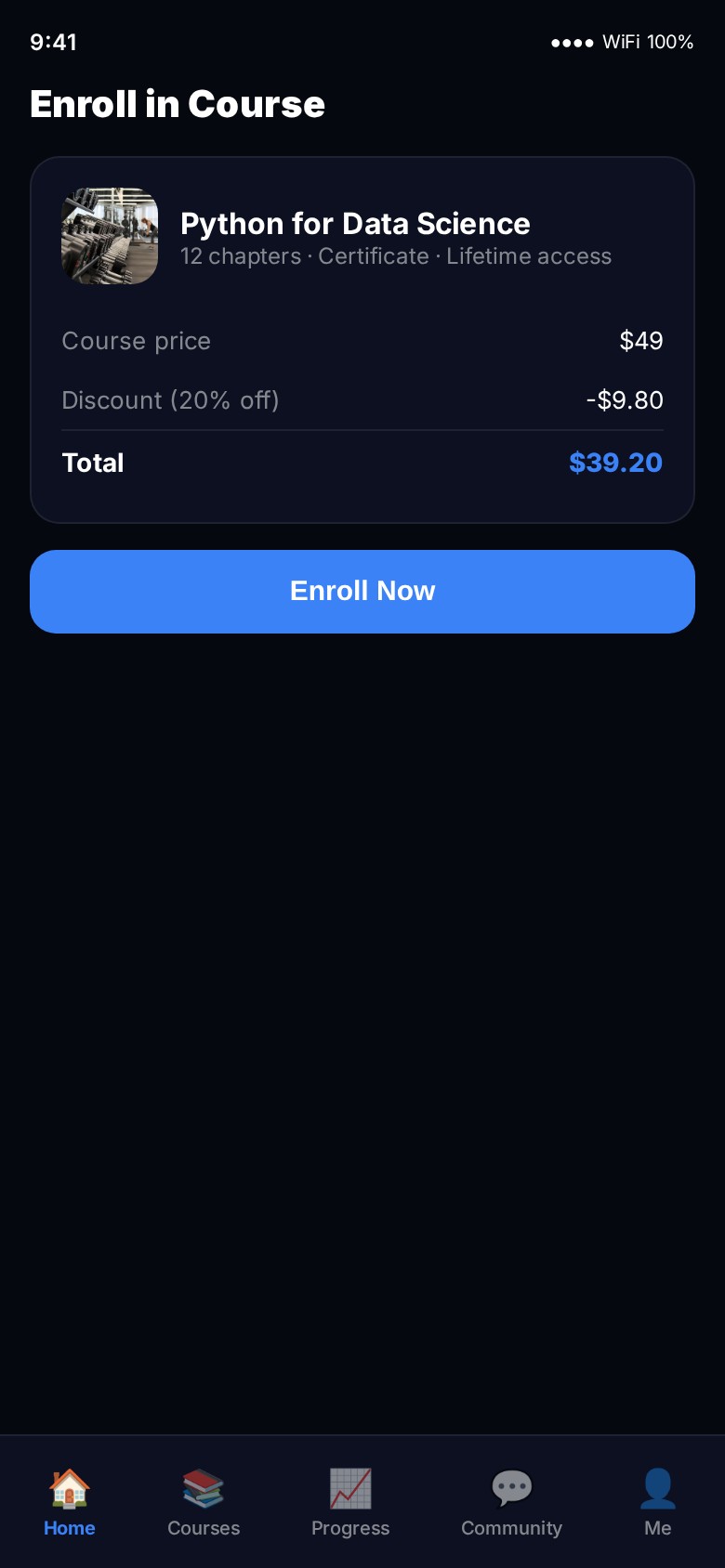The width and height of the screenshot is (725, 1568).
Task: Click the Total amount $39.20
Action: 616,463
